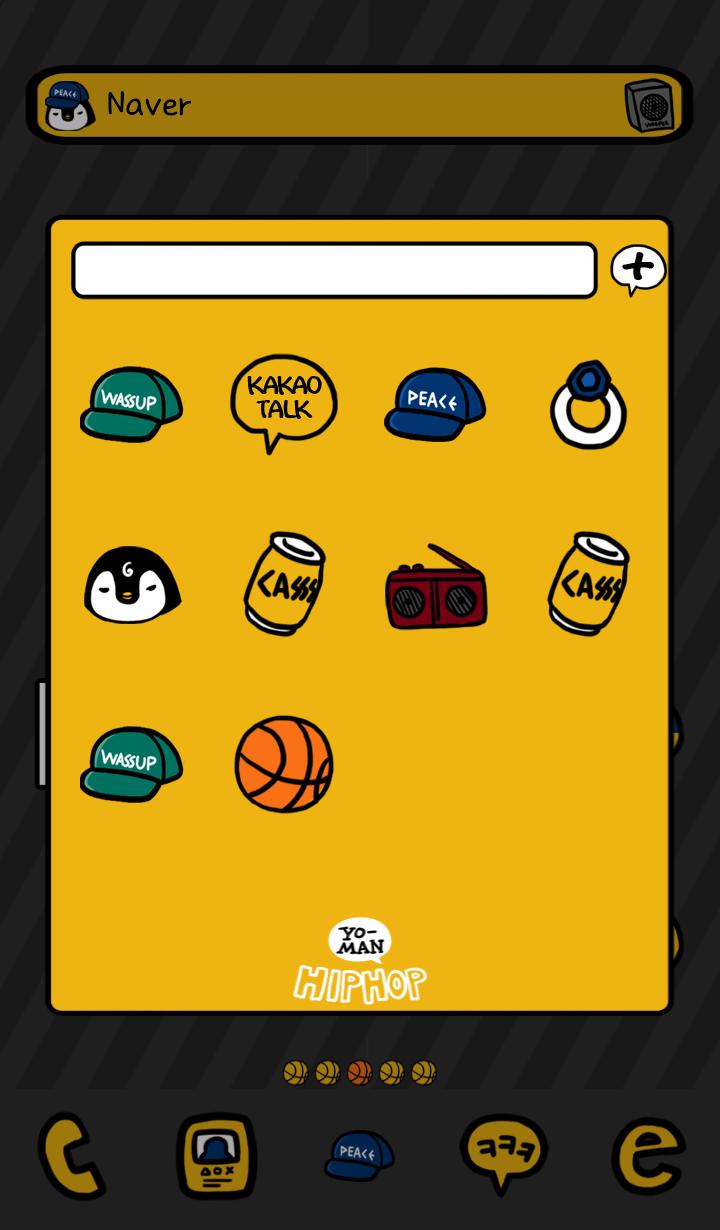
Task: Add apps with the plus button
Action: click(x=638, y=269)
